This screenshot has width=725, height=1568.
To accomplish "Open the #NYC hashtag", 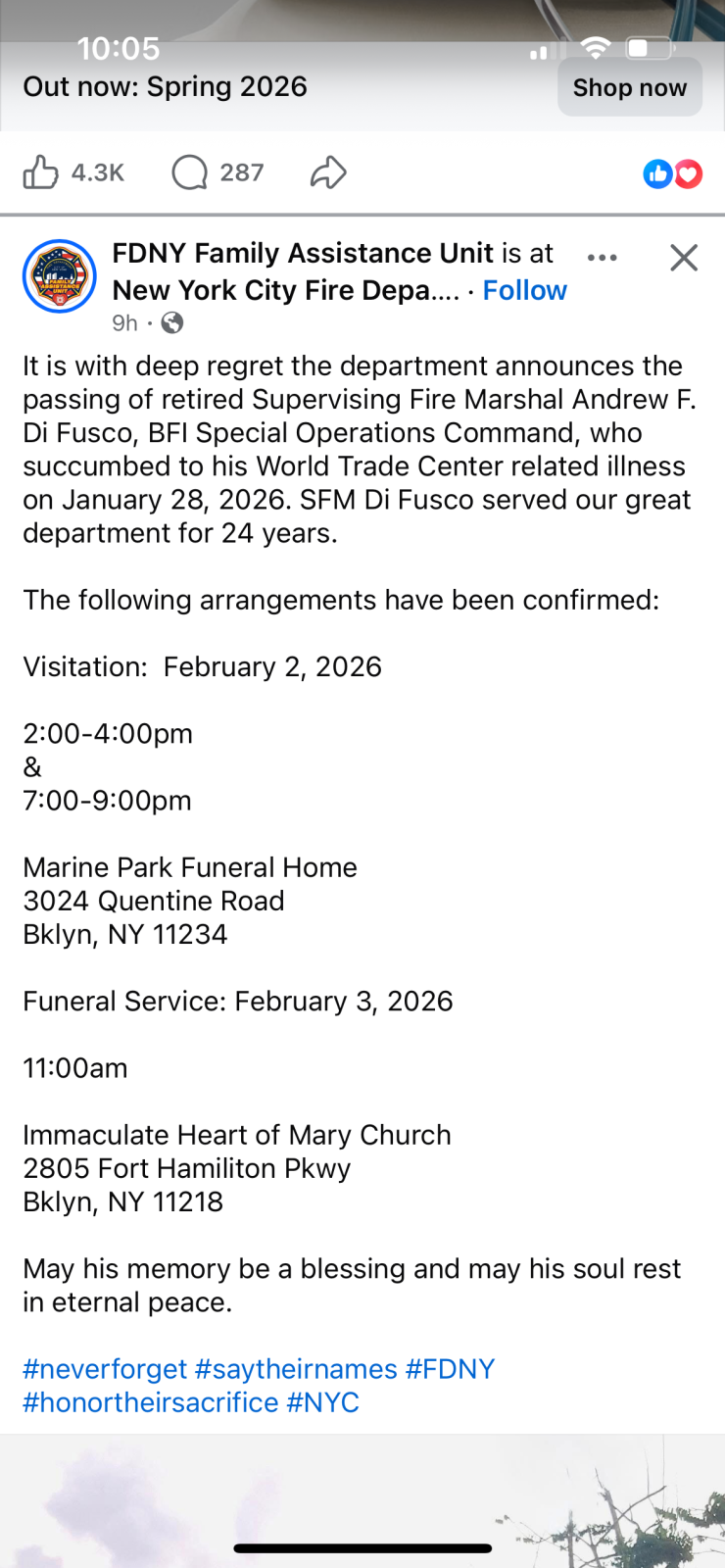I will coord(322,1402).
